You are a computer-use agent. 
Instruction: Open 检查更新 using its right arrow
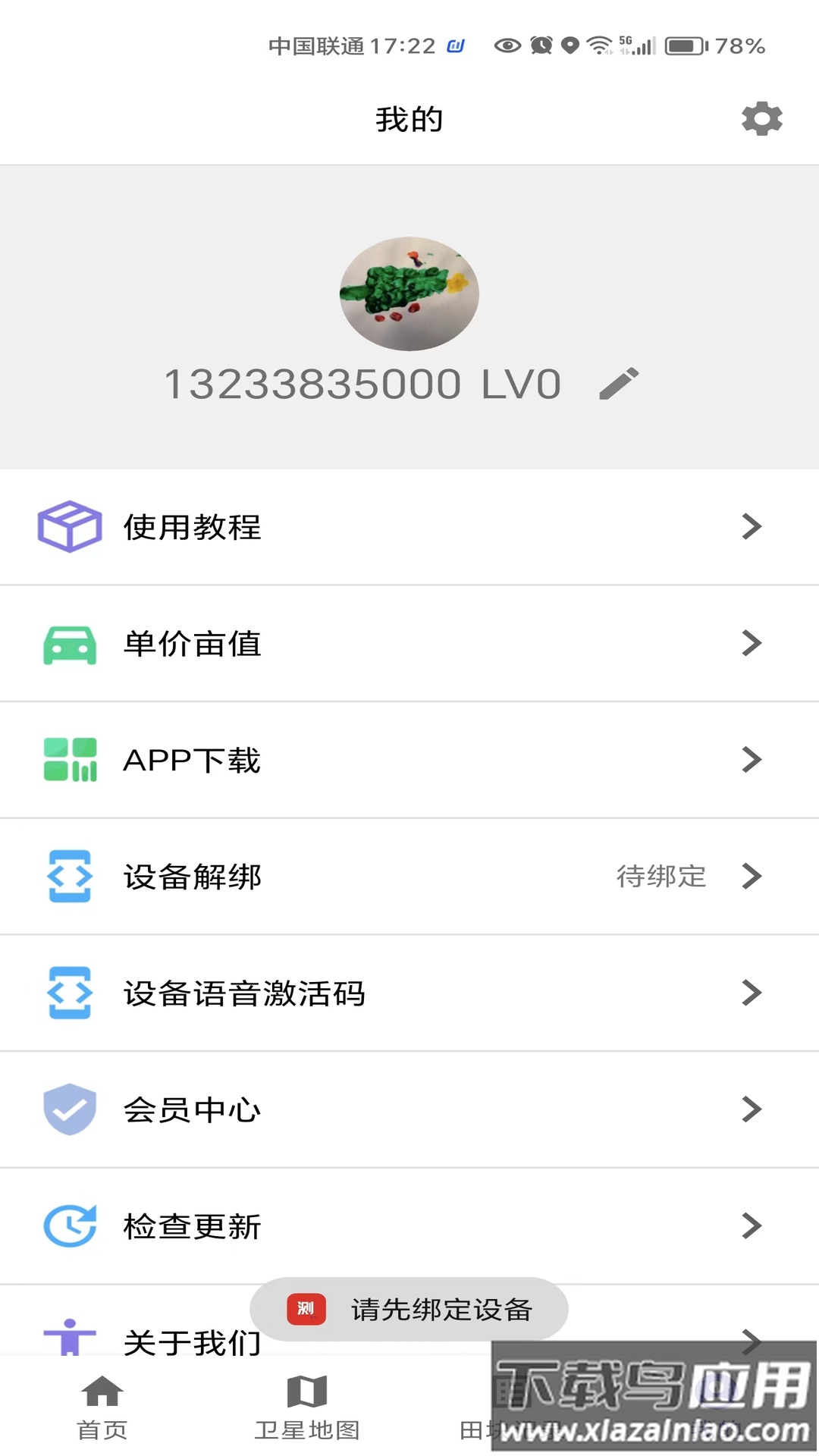(x=752, y=1225)
